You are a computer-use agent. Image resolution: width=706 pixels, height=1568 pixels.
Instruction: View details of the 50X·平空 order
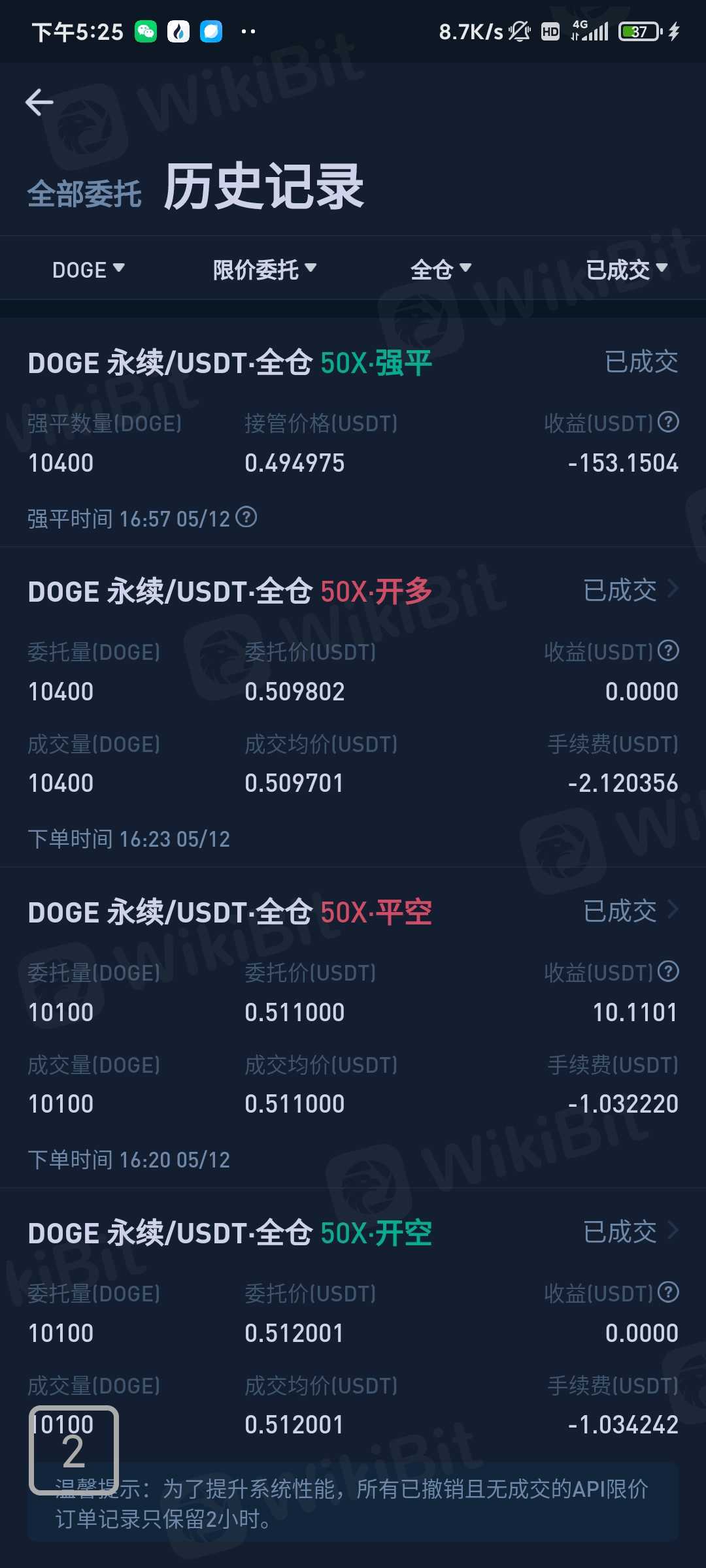tap(631, 911)
